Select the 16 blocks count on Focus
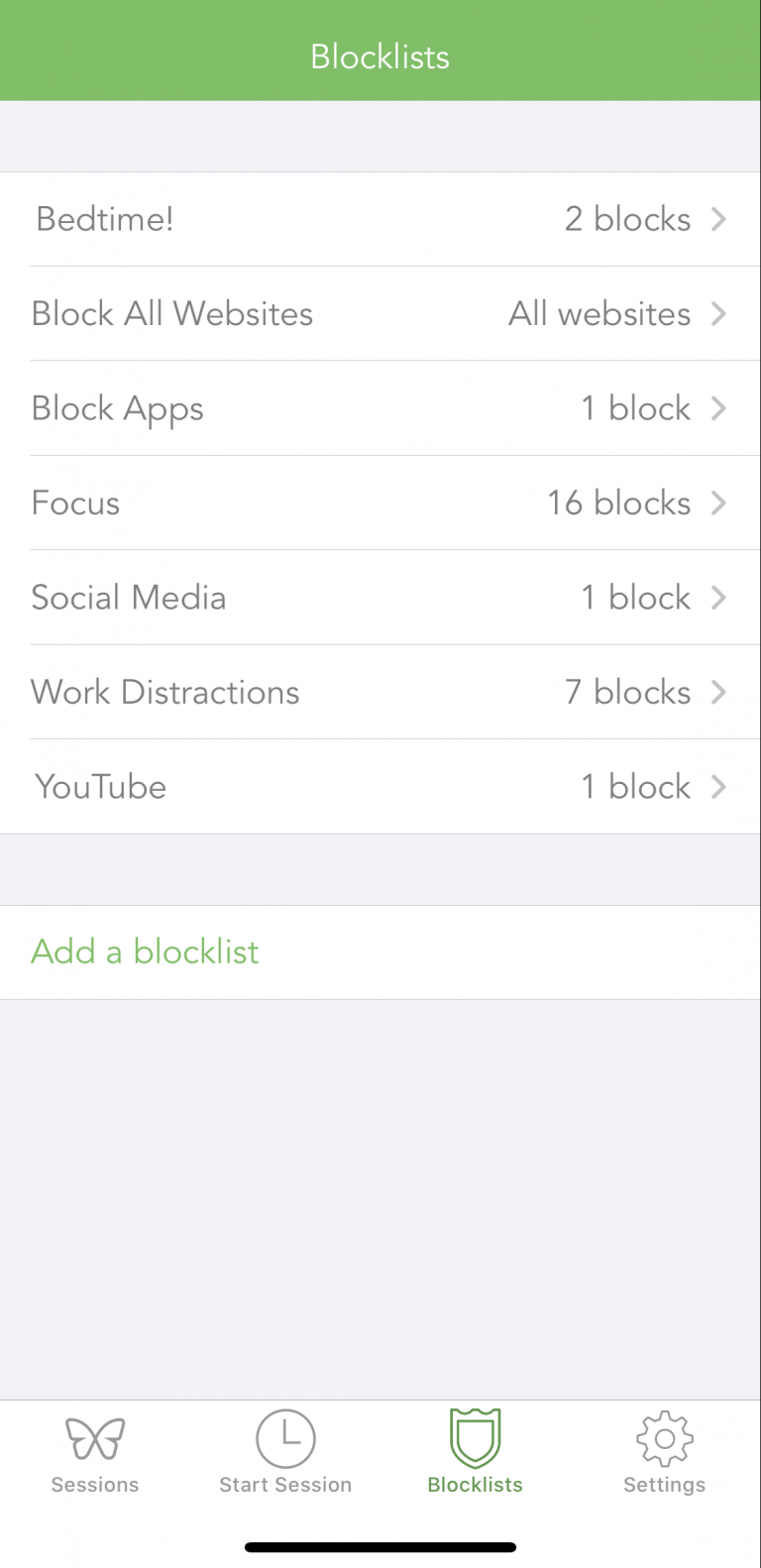The width and height of the screenshot is (761, 1568). click(x=617, y=504)
